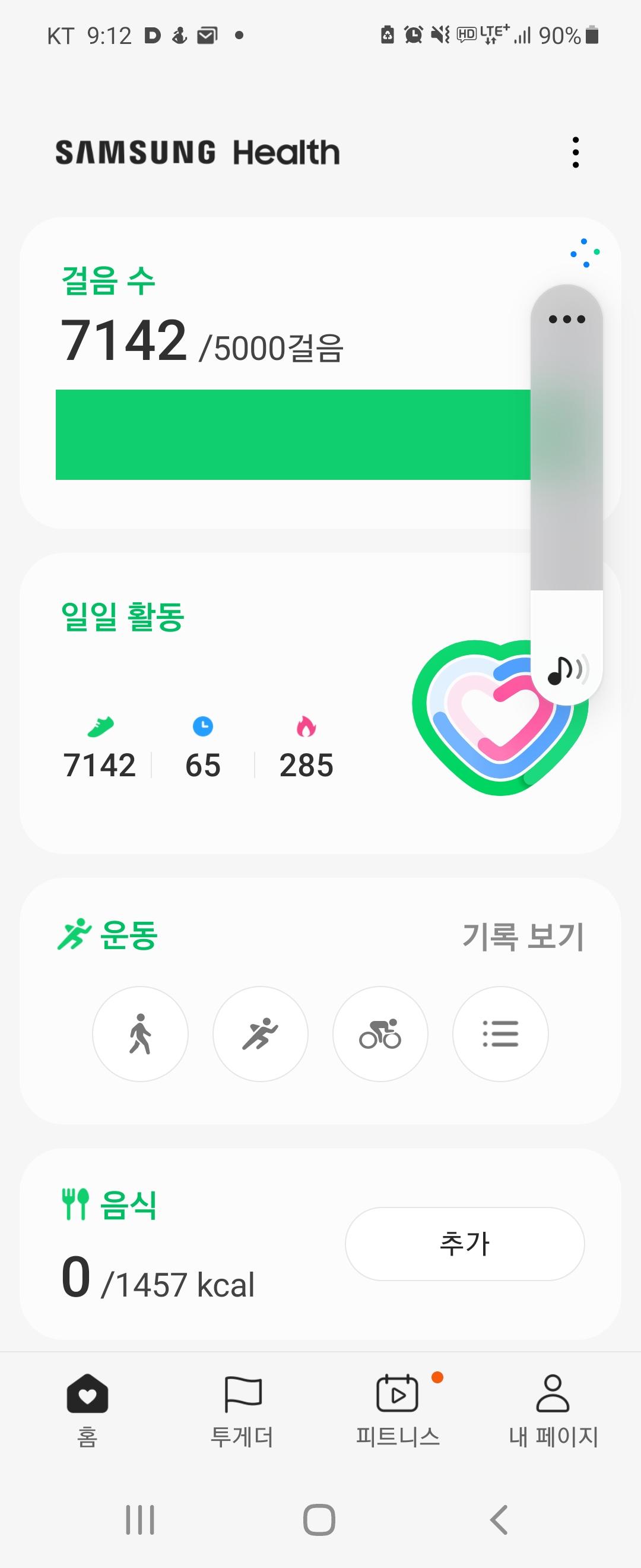Screen dimensions: 641x1568
Task: Switch to the 투게더 tab
Action: click(242, 1411)
